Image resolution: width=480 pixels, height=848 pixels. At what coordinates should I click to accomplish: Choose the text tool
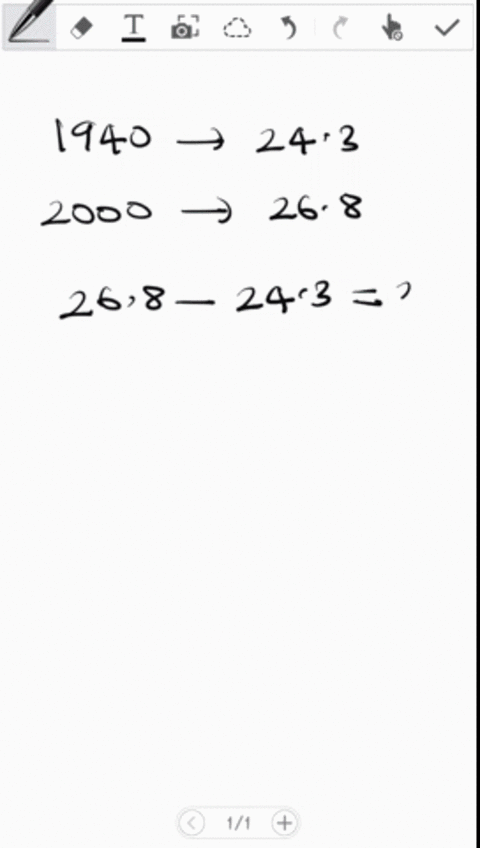tap(134, 28)
